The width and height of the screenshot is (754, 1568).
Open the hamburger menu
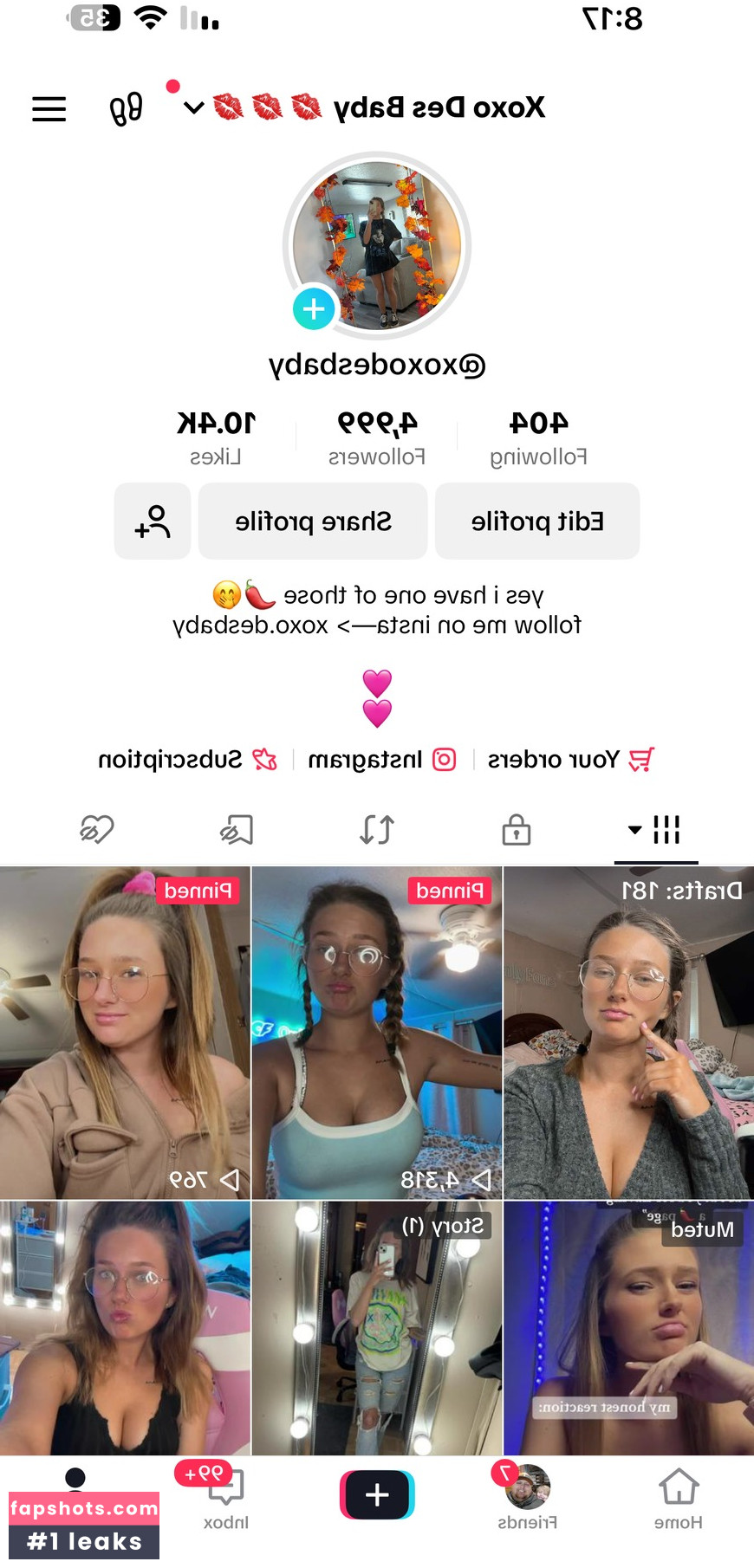(49, 109)
